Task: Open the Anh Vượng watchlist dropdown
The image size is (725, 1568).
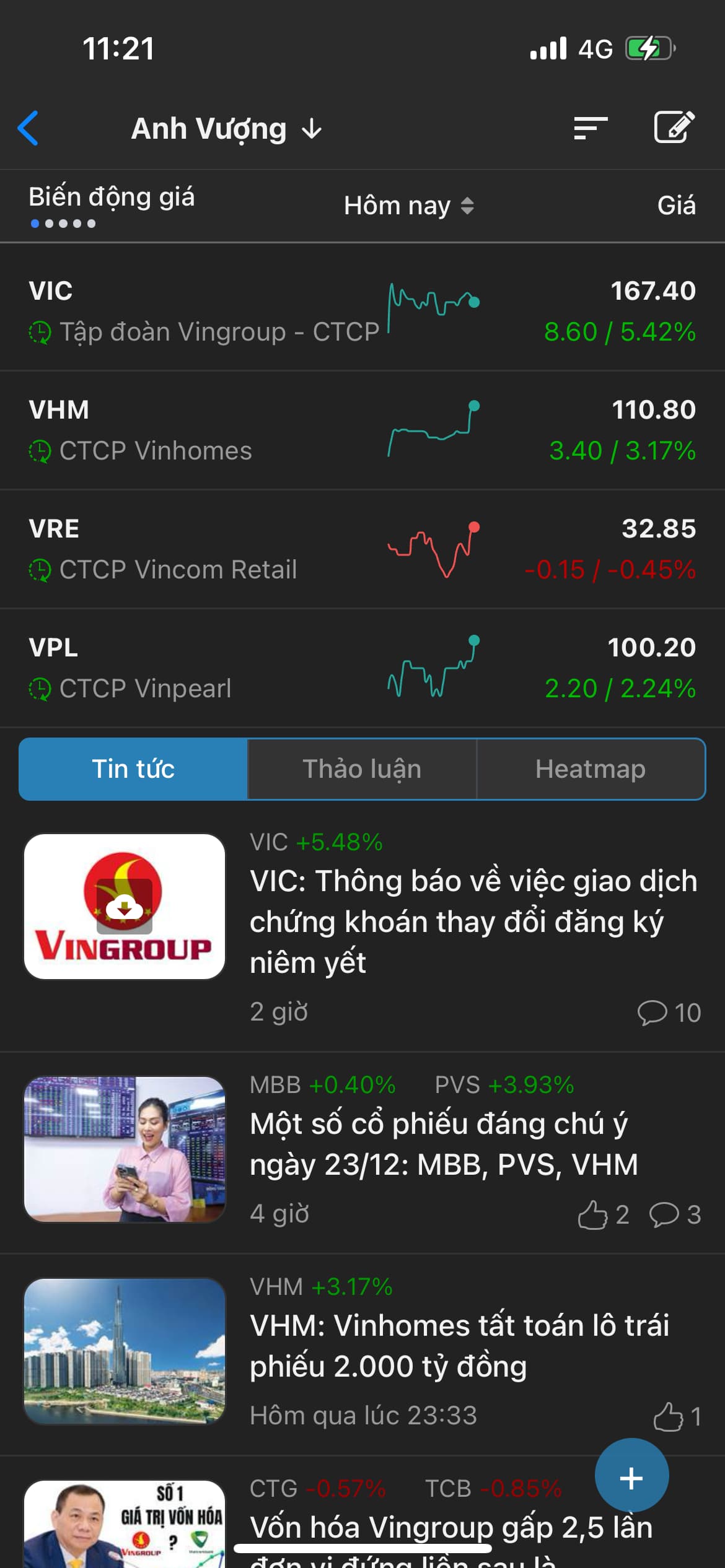Action: coord(226,129)
